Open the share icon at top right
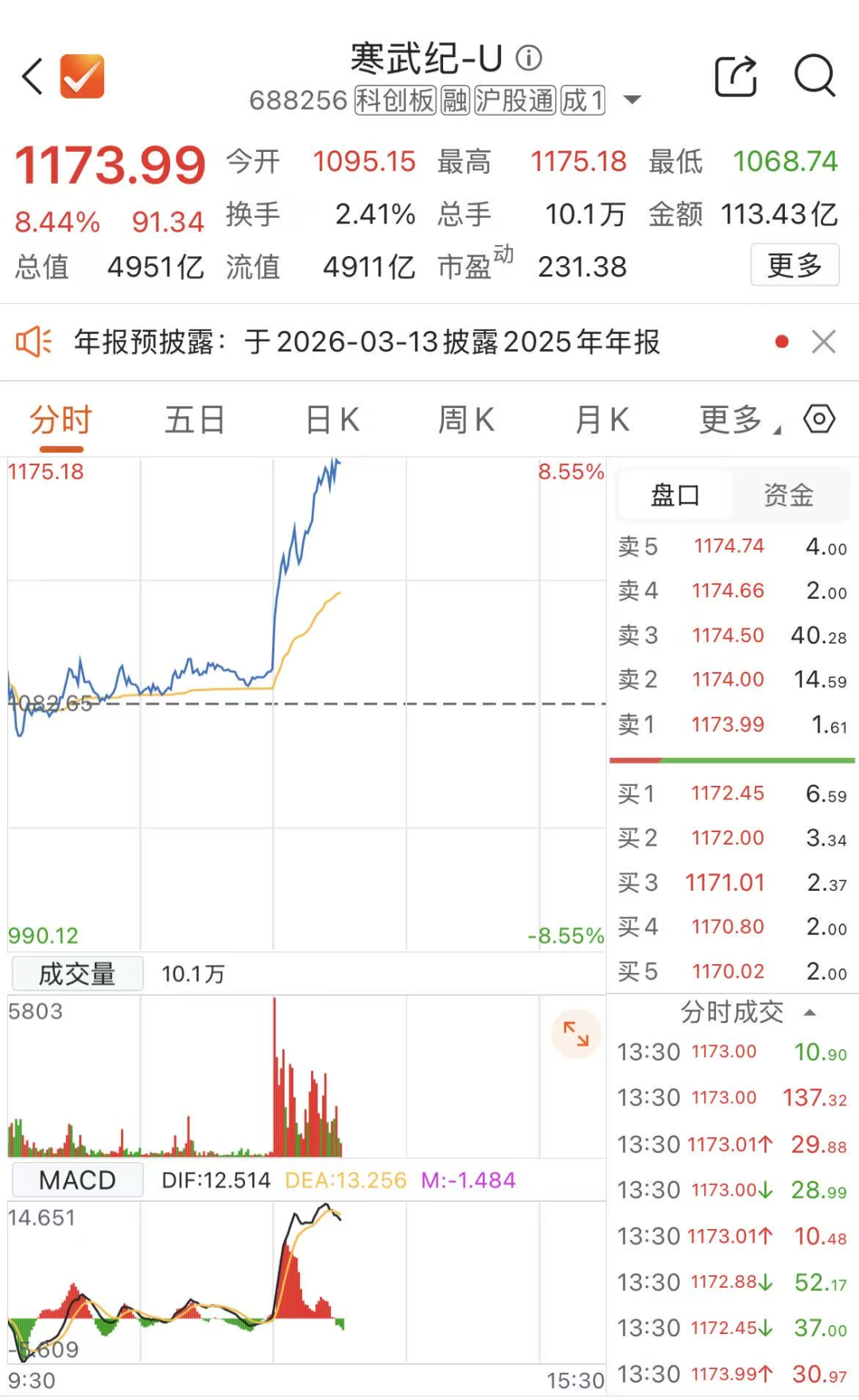 pyautogui.click(x=736, y=76)
